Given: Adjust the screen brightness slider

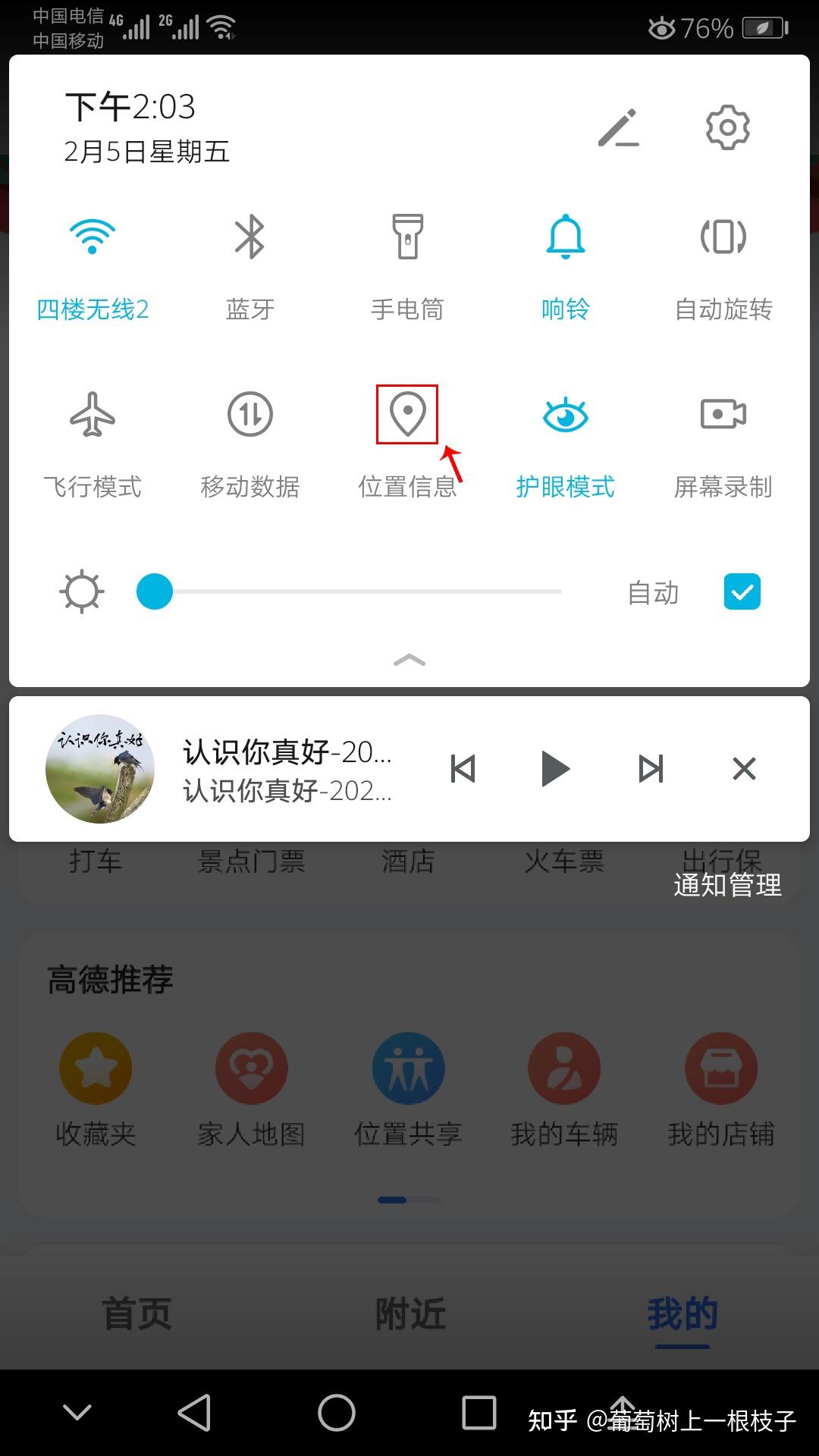Looking at the screenshot, I should [x=155, y=592].
